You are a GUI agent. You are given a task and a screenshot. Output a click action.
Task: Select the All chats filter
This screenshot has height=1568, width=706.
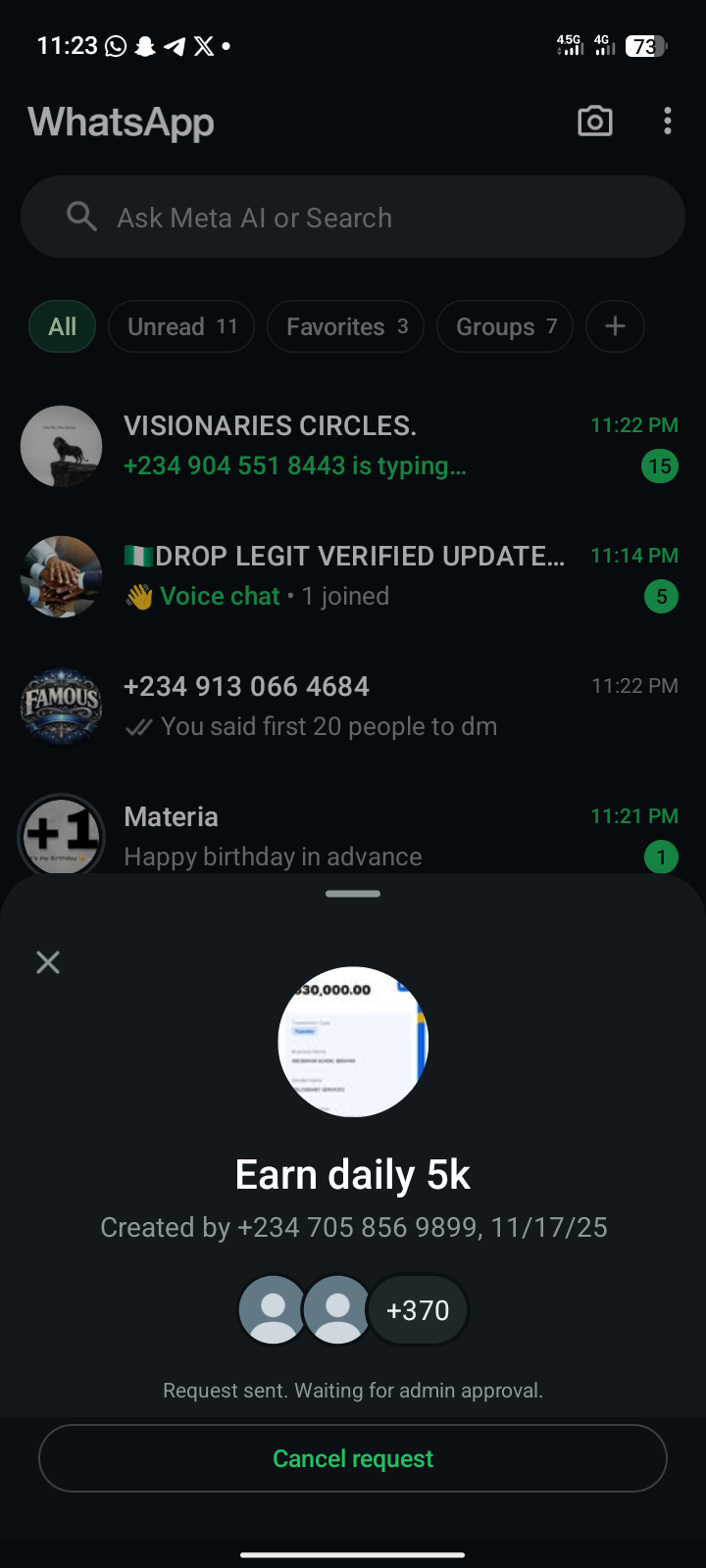pos(63,326)
